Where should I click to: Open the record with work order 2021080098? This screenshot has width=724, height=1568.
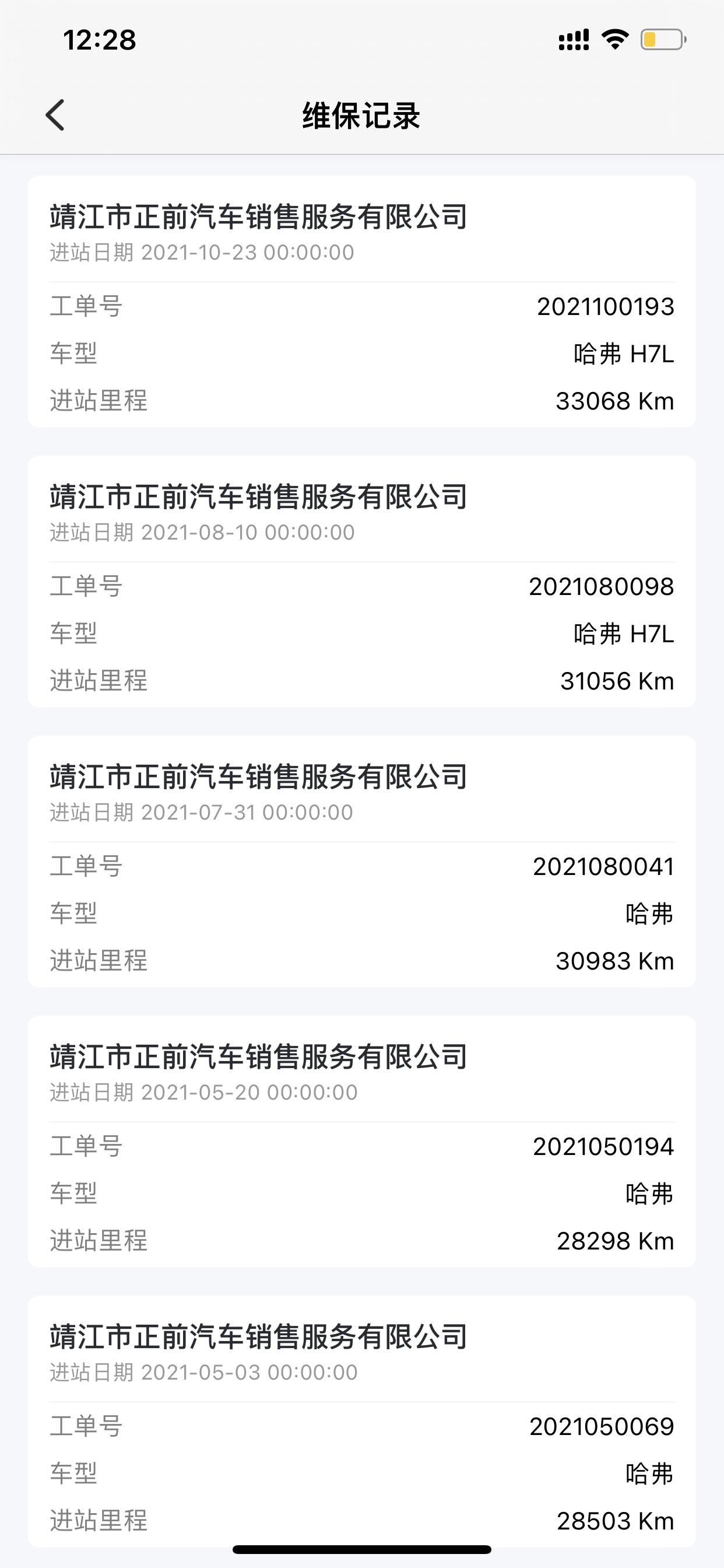tap(362, 582)
